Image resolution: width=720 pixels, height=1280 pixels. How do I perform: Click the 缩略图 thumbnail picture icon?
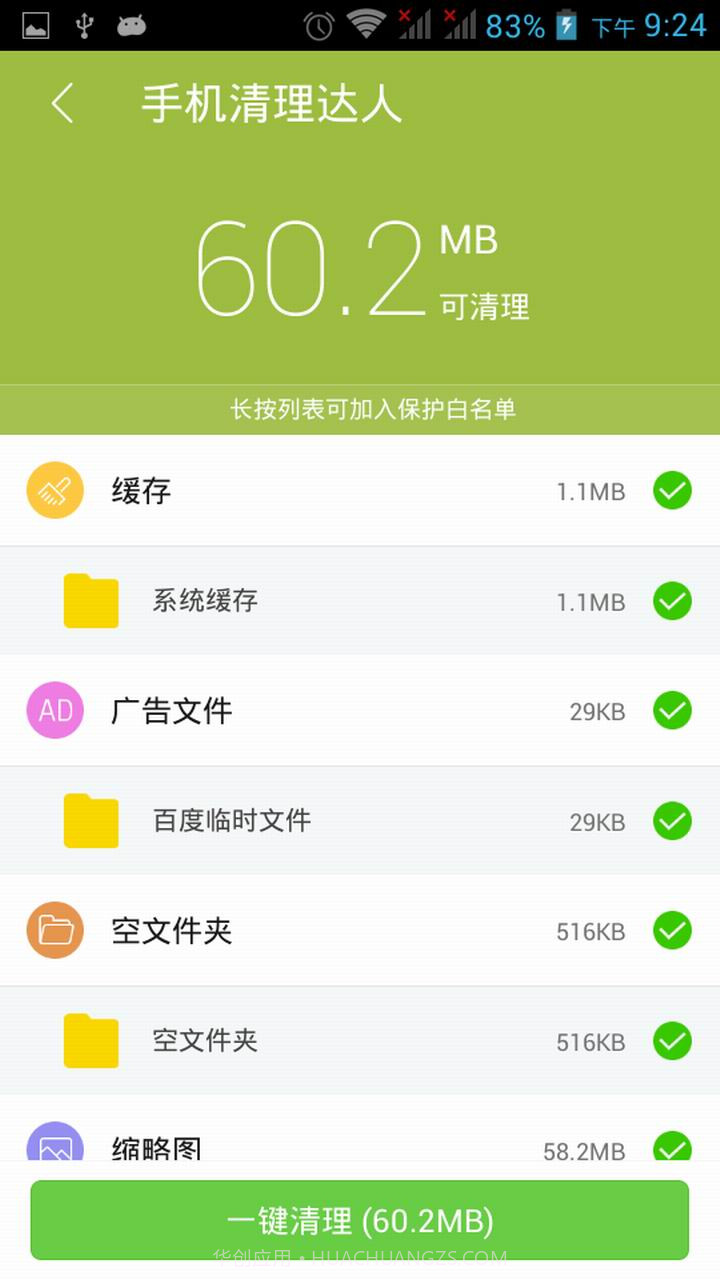(x=54, y=1148)
